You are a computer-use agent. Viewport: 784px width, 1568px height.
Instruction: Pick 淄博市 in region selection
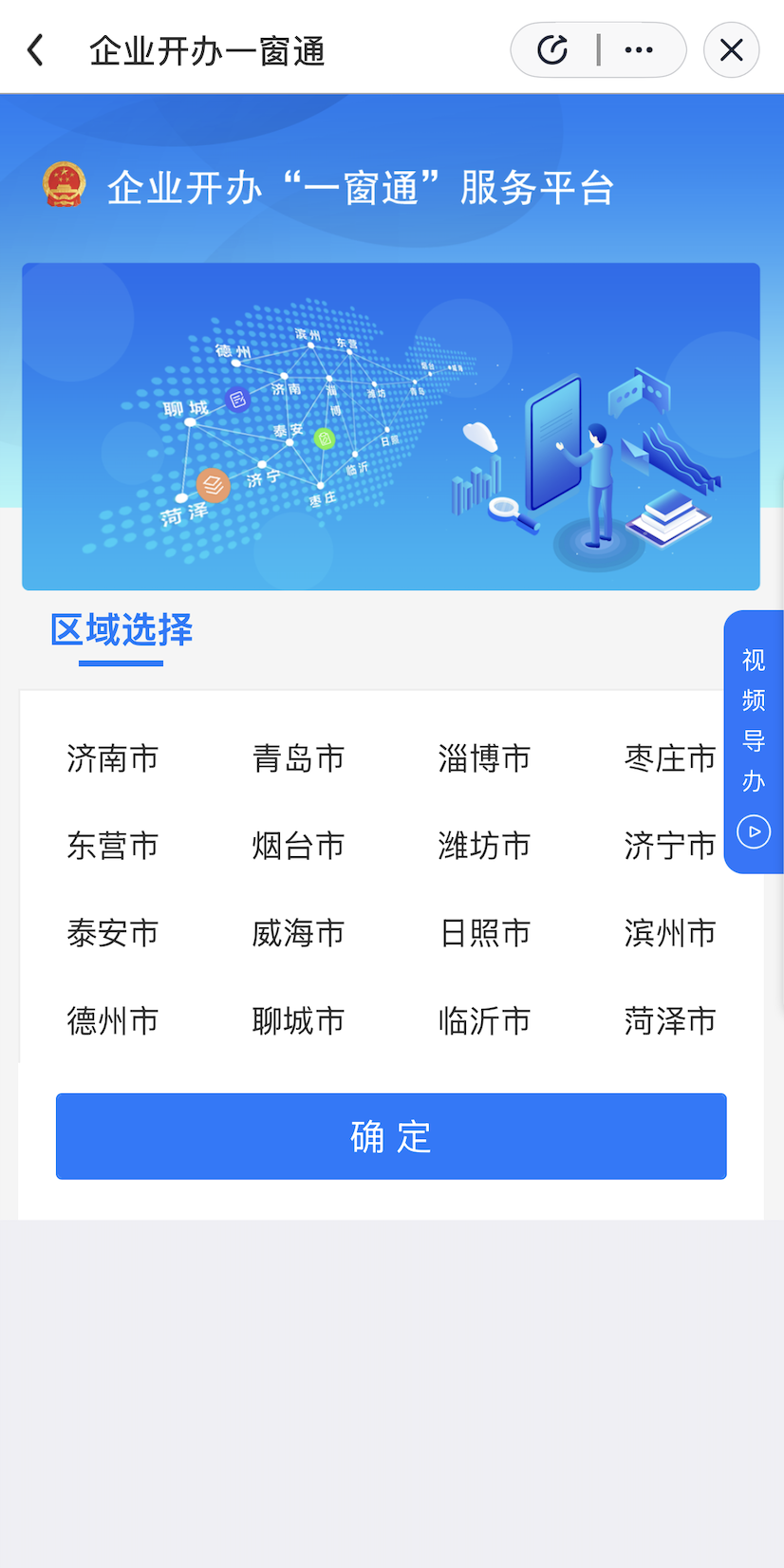coord(485,758)
